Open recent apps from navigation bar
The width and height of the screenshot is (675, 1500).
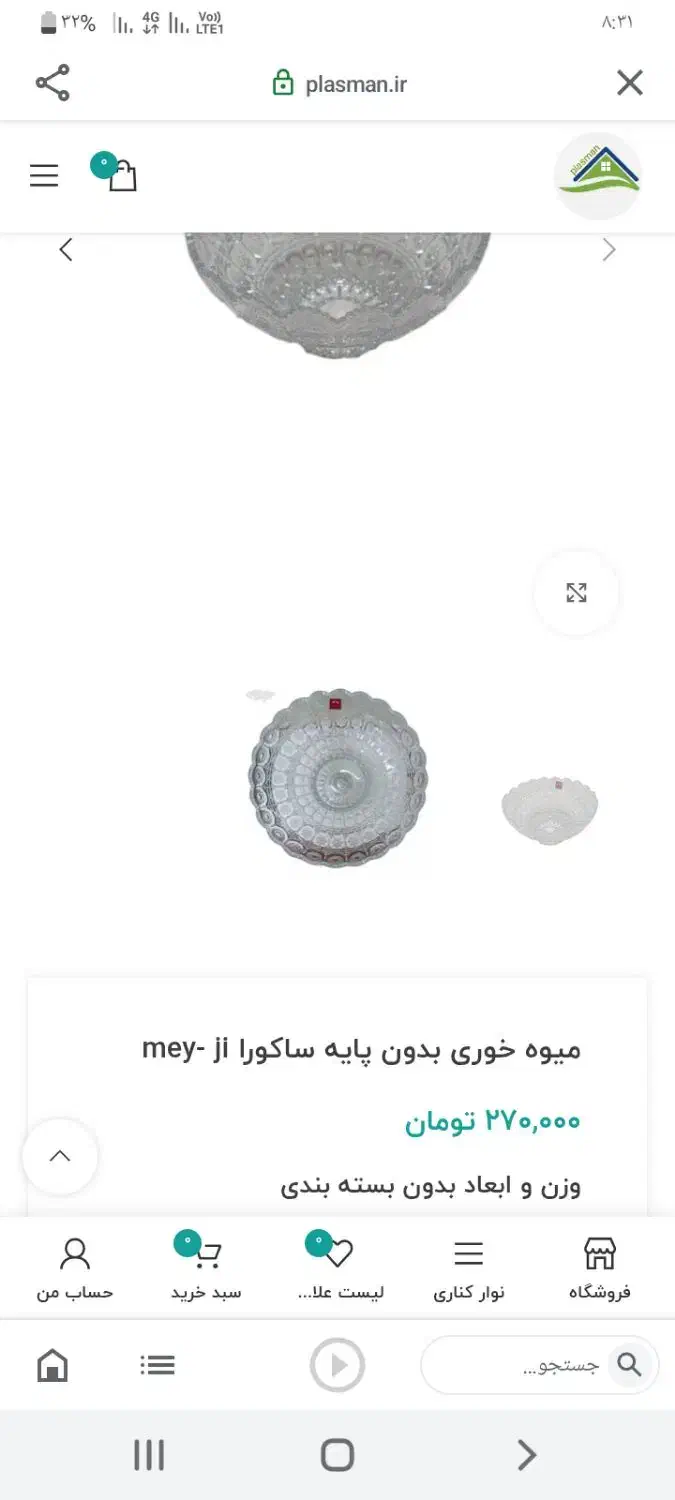[x=149, y=1455]
